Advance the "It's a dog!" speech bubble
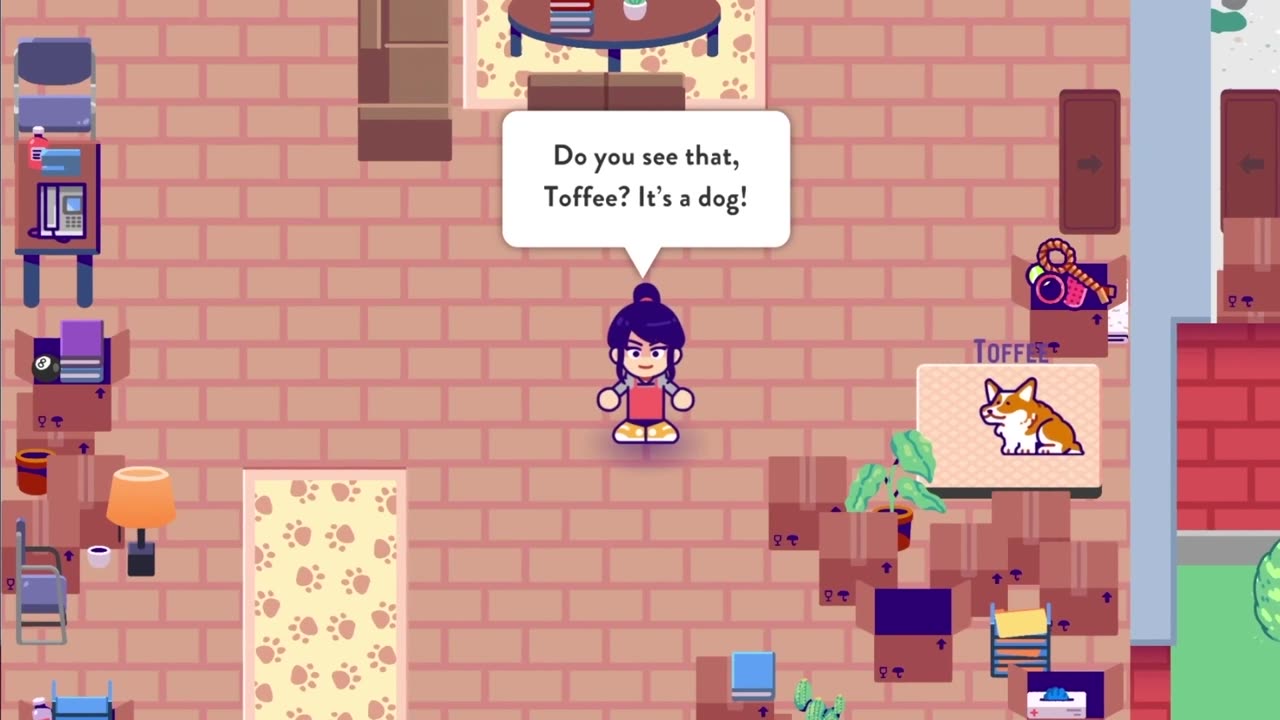Image resolution: width=1280 pixels, height=720 pixels. (645, 179)
